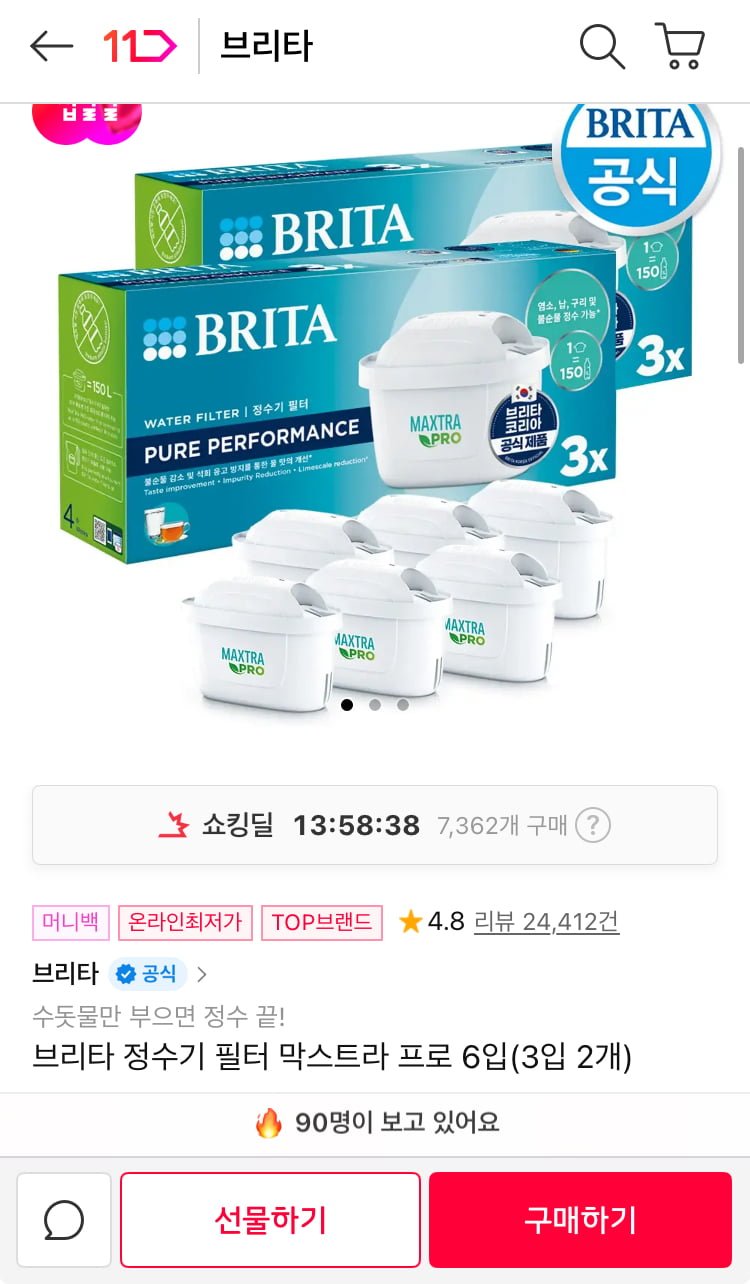The width and height of the screenshot is (750, 1284).
Task: Tap the 쇼킹딜 help question mark
Action: (x=593, y=826)
